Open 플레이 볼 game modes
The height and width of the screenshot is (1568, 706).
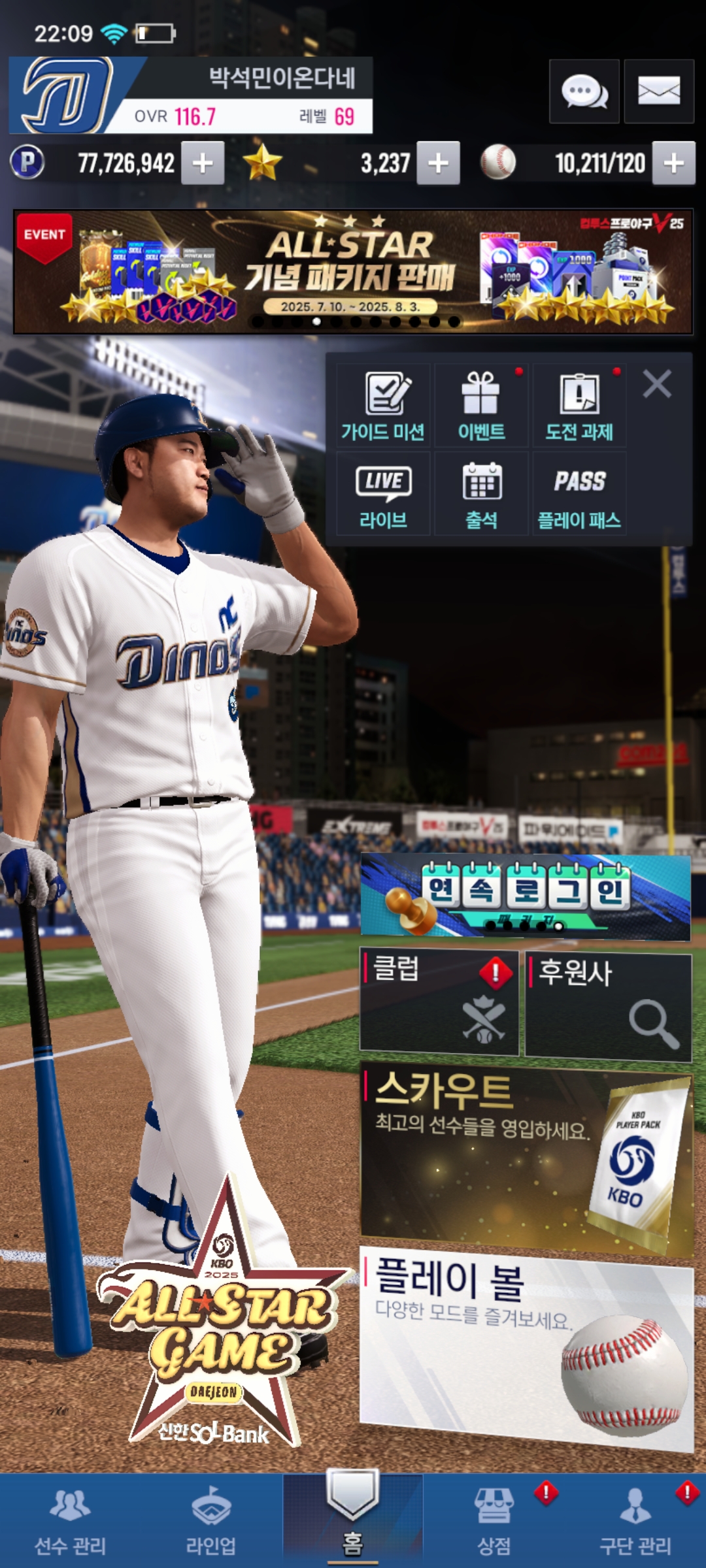527,1350
